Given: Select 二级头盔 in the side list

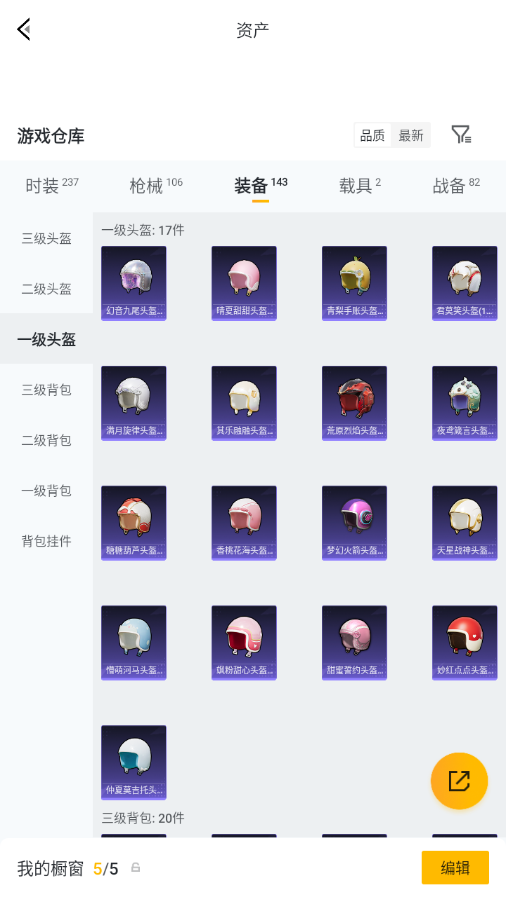Looking at the screenshot, I should click(46, 289).
